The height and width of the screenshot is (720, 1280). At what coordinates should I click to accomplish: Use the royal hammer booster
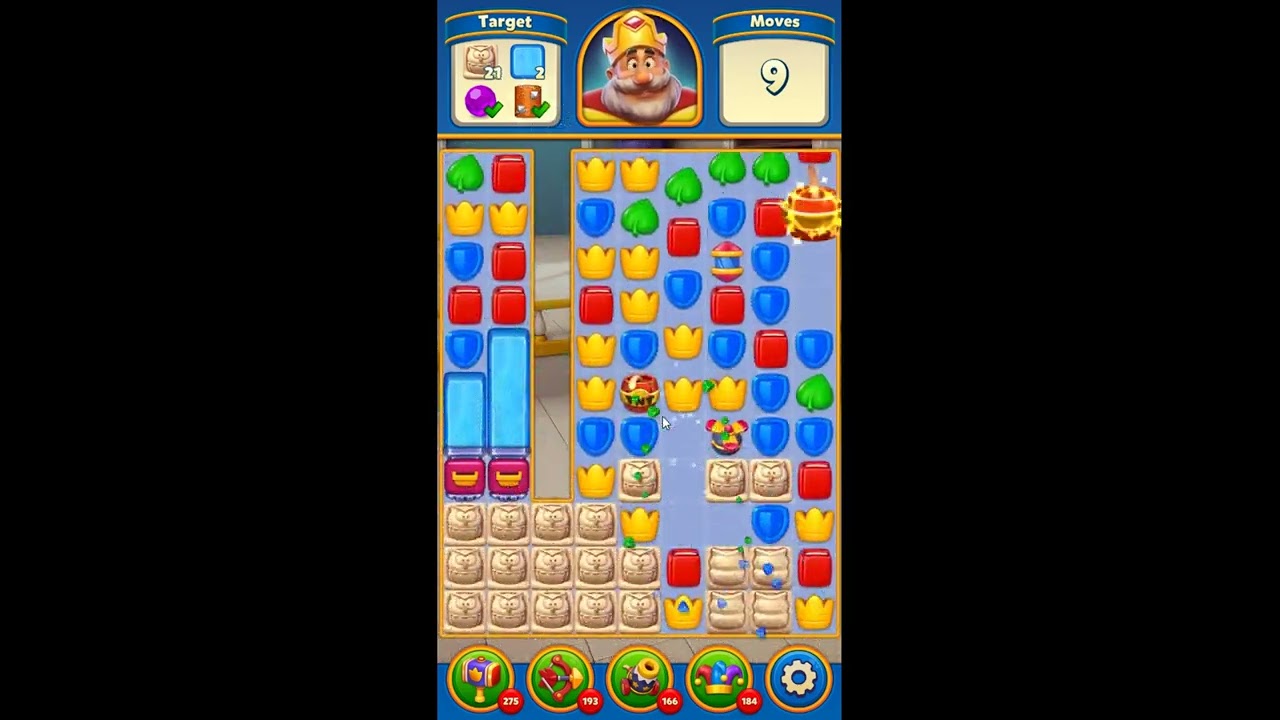point(480,678)
